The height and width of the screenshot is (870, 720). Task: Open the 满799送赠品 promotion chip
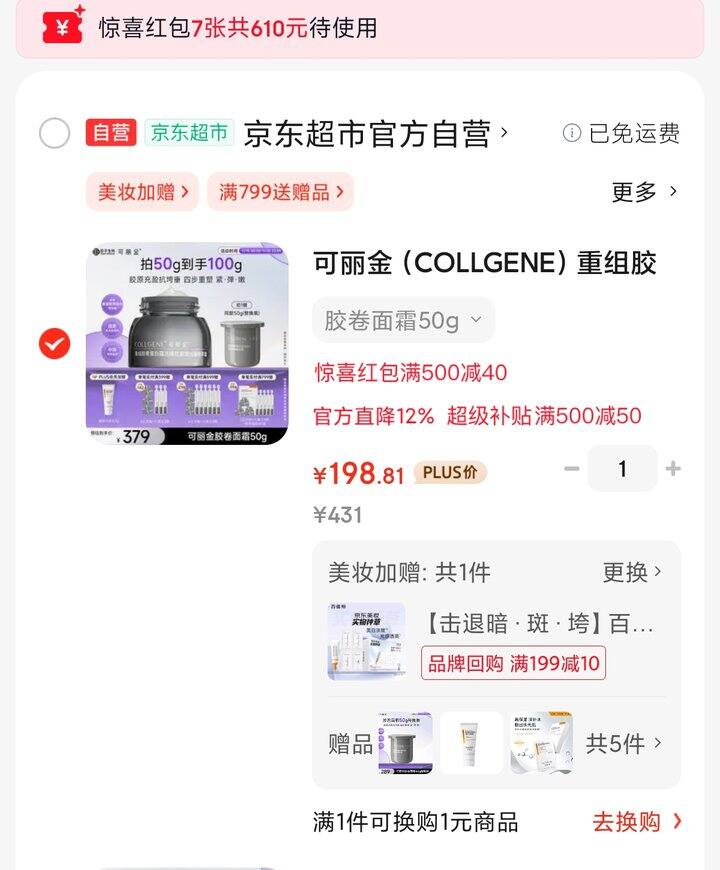[281, 192]
